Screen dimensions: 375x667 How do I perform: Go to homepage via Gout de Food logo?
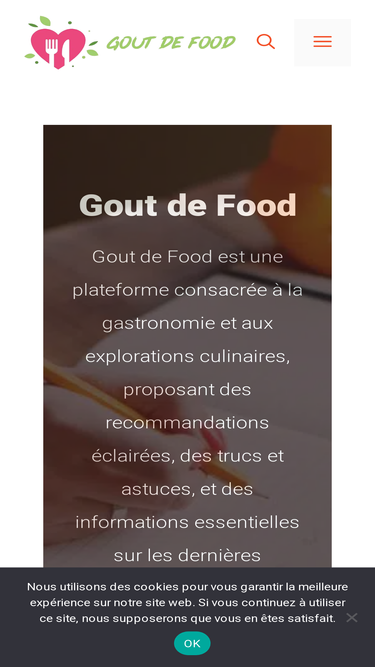(130, 43)
